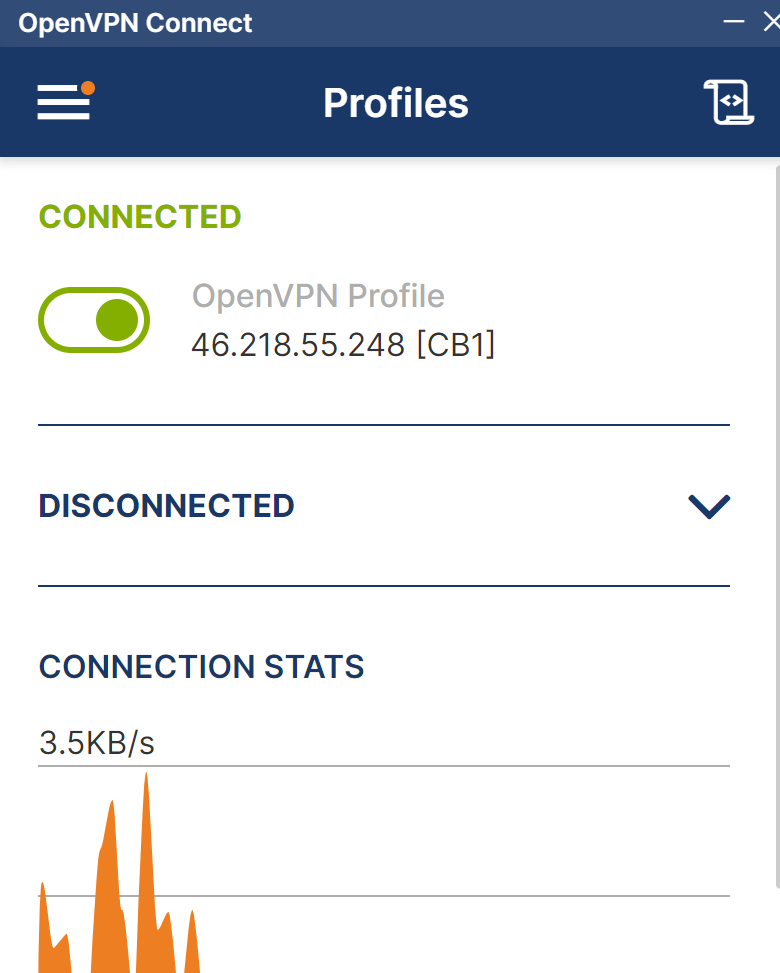The height and width of the screenshot is (973, 780).
Task: Expand the Disconnected profiles section
Action: [709, 506]
